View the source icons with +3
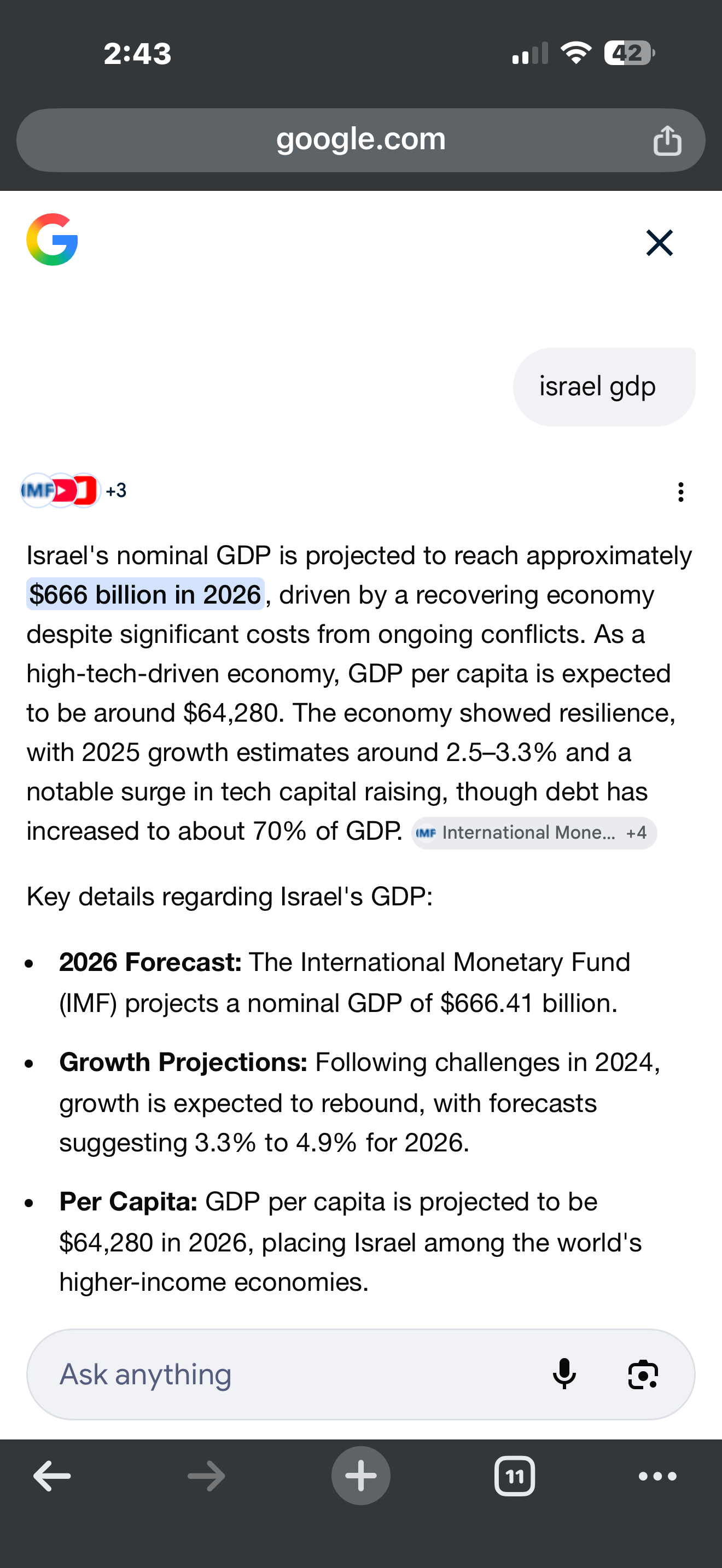This screenshot has width=722, height=1568. point(73,490)
